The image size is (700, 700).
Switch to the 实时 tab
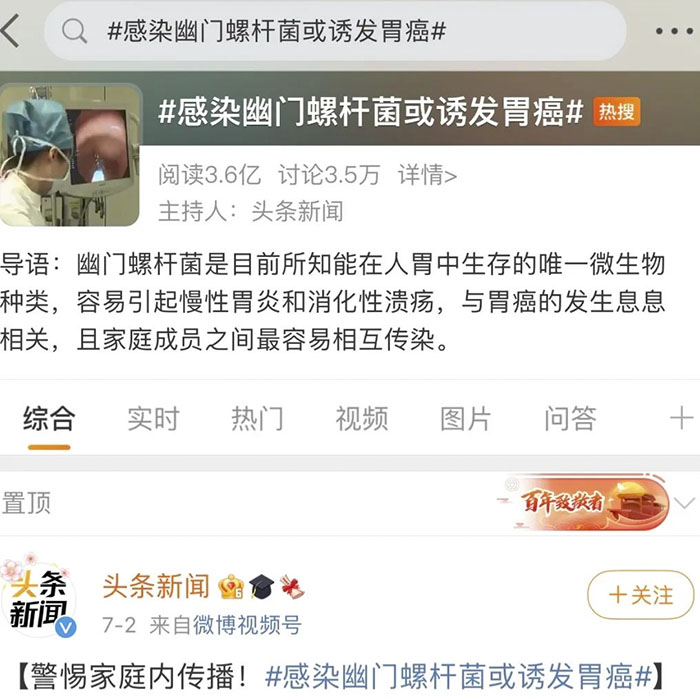coord(153,418)
